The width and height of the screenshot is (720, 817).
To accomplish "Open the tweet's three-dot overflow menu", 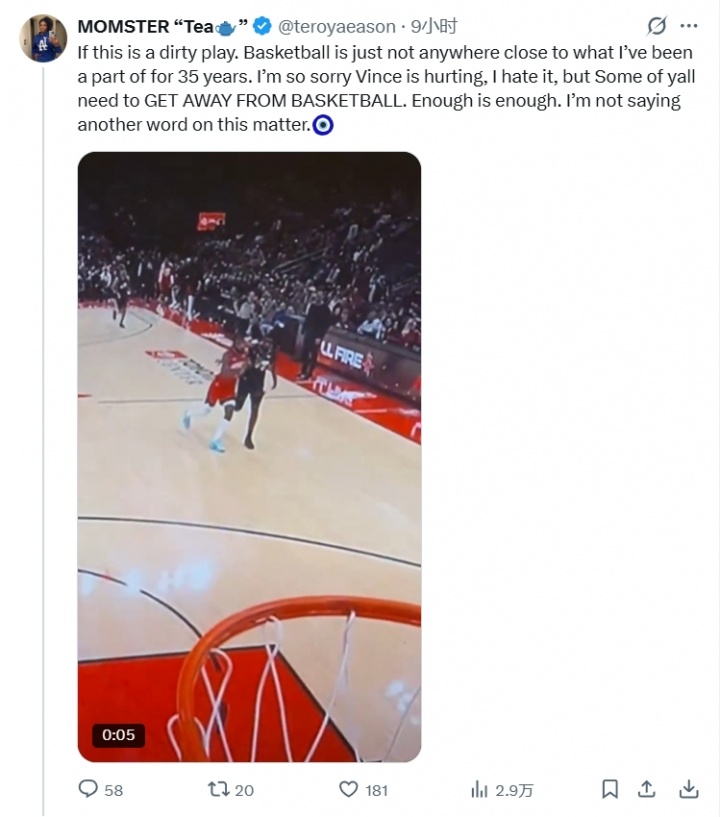I will [689, 27].
